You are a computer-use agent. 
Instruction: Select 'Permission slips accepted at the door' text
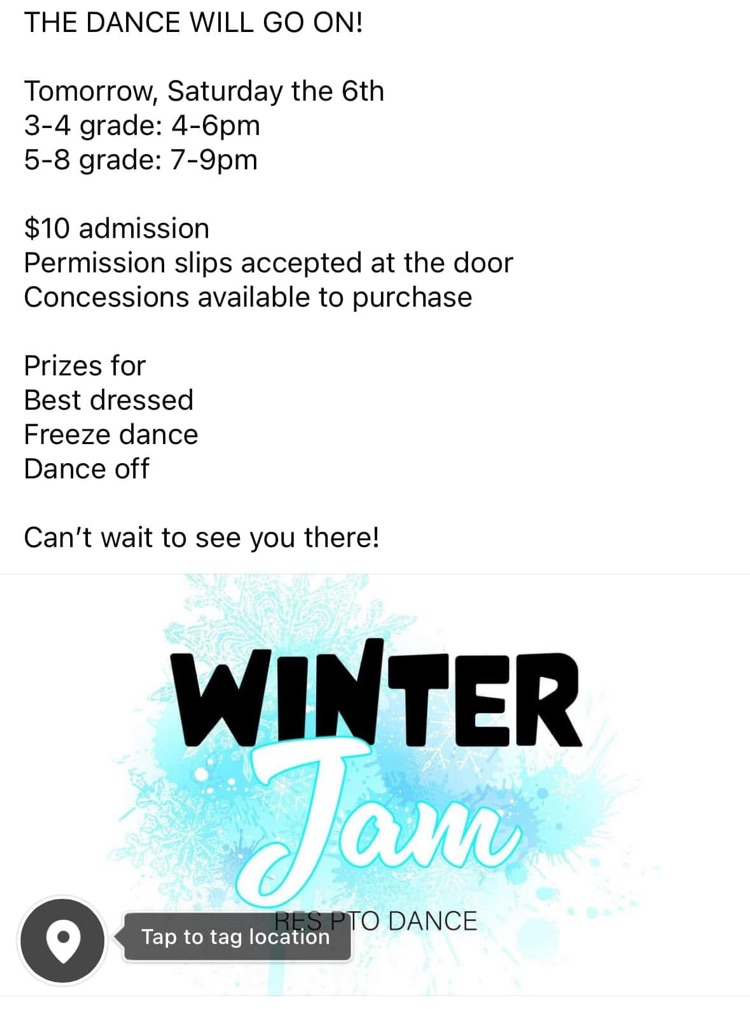268,263
